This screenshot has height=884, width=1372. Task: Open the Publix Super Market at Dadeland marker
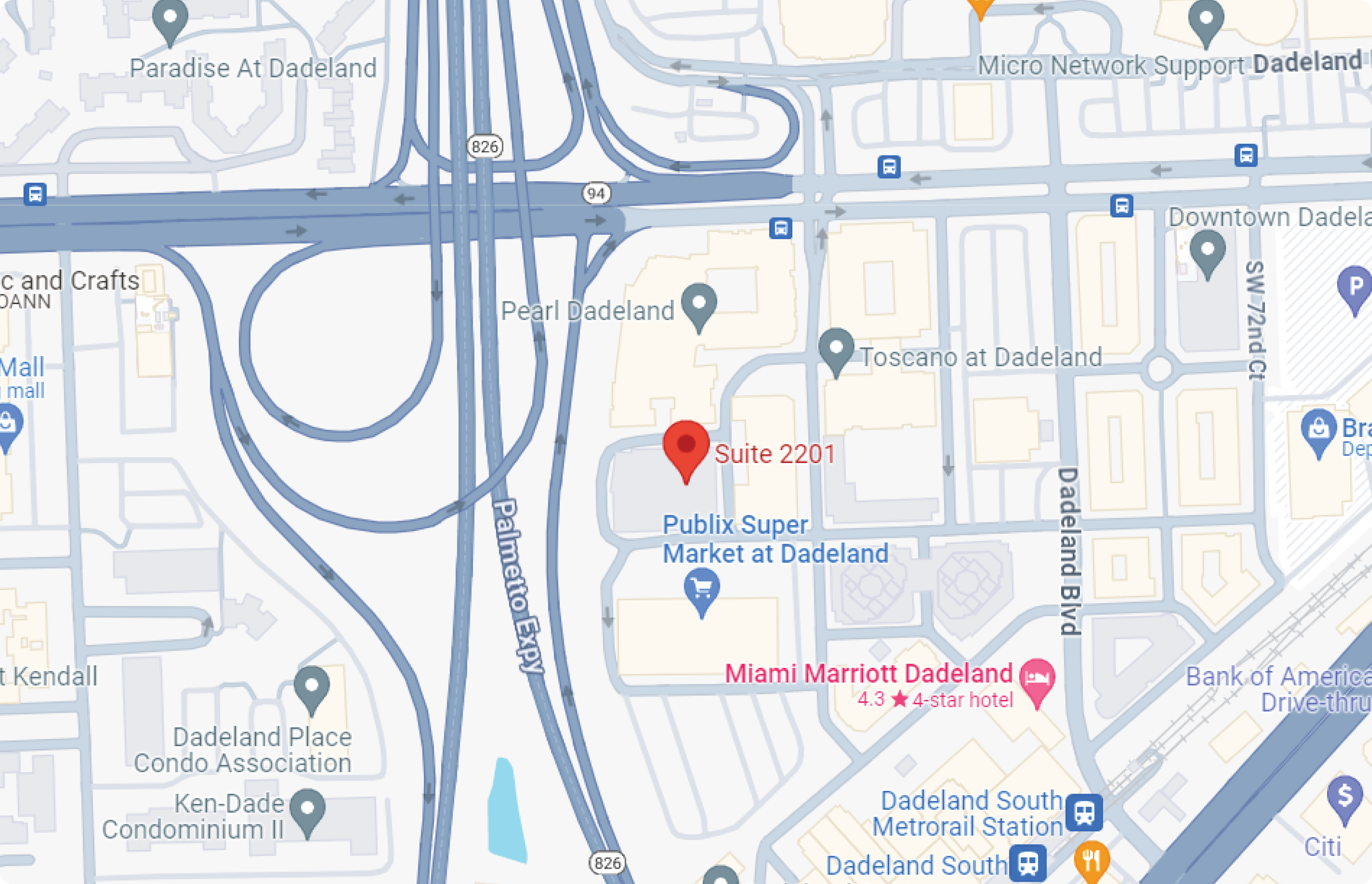702,588
